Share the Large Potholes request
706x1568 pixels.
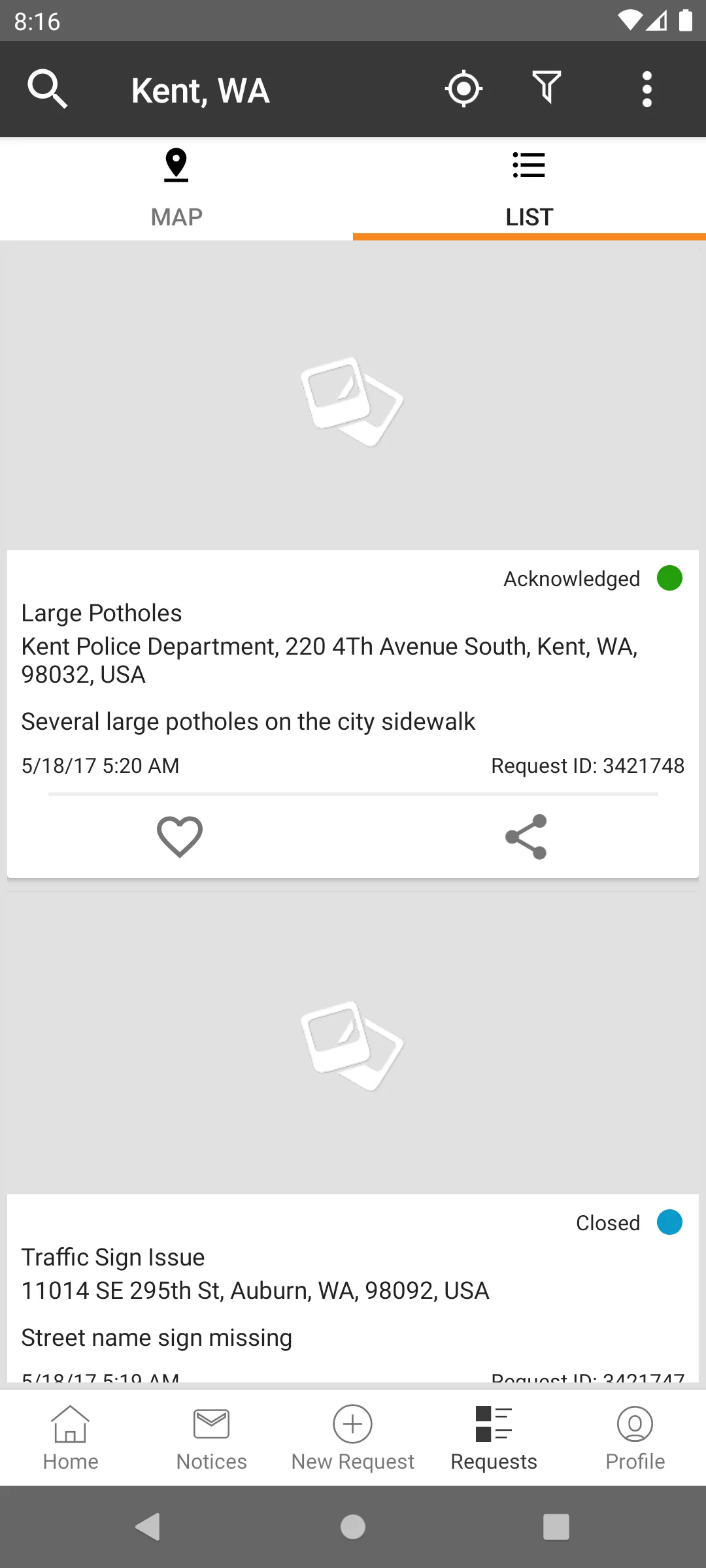pyautogui.click(x=526, y=836)
